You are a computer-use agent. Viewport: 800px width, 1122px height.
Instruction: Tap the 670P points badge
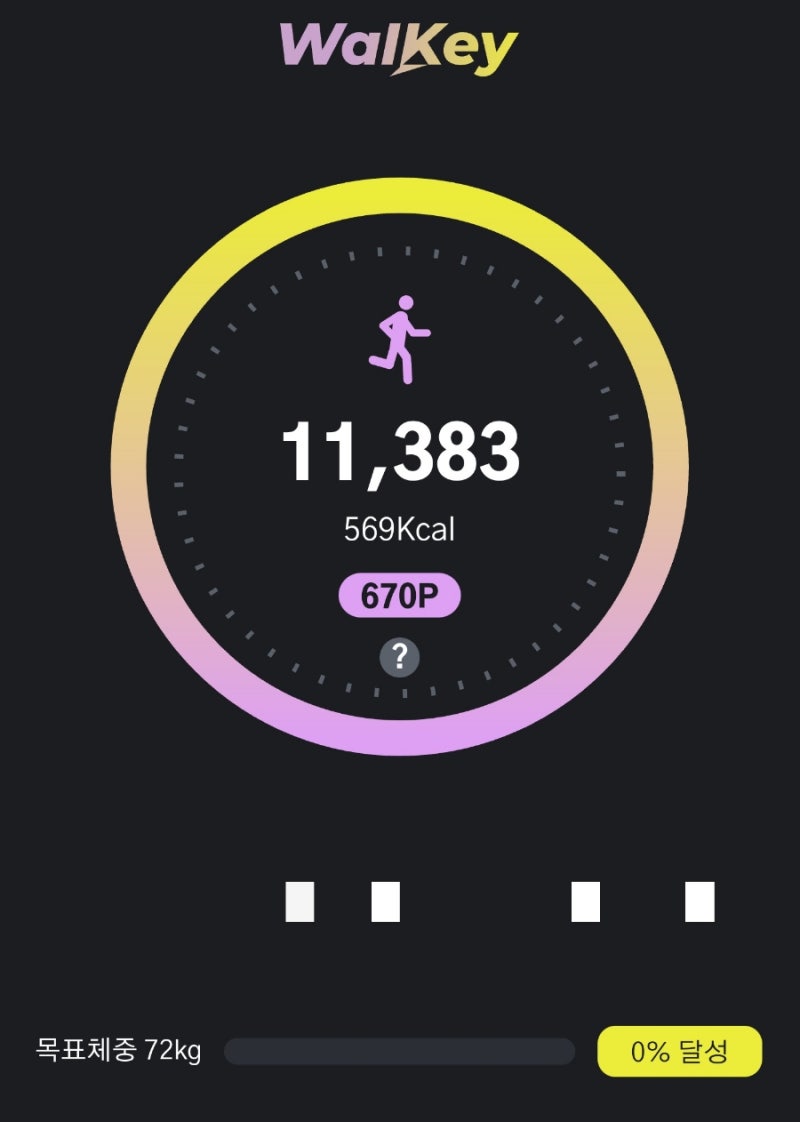[400, 597]
